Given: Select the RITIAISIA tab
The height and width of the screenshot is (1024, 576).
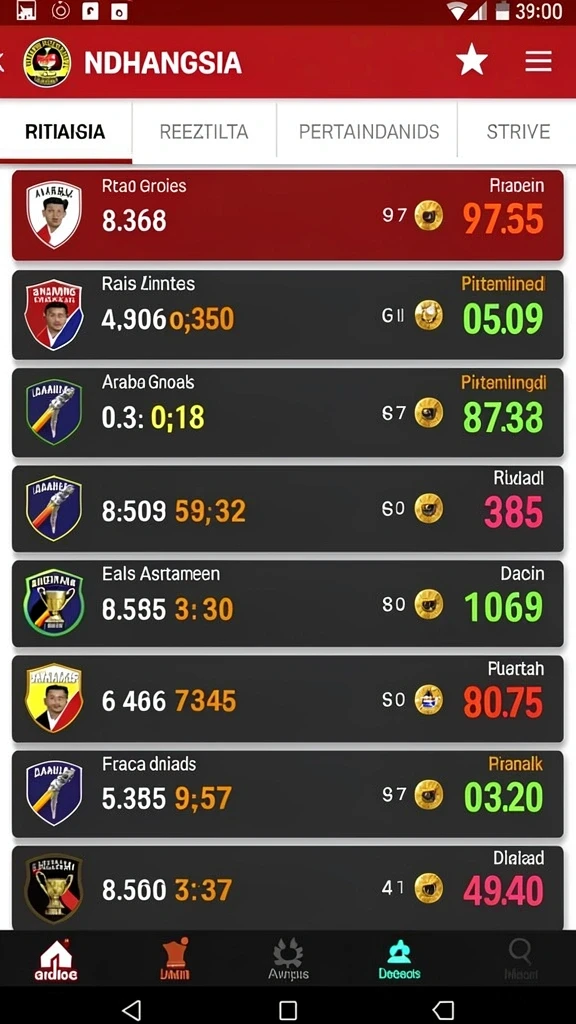Looking at the screenshot, I should tap(65, 131).
